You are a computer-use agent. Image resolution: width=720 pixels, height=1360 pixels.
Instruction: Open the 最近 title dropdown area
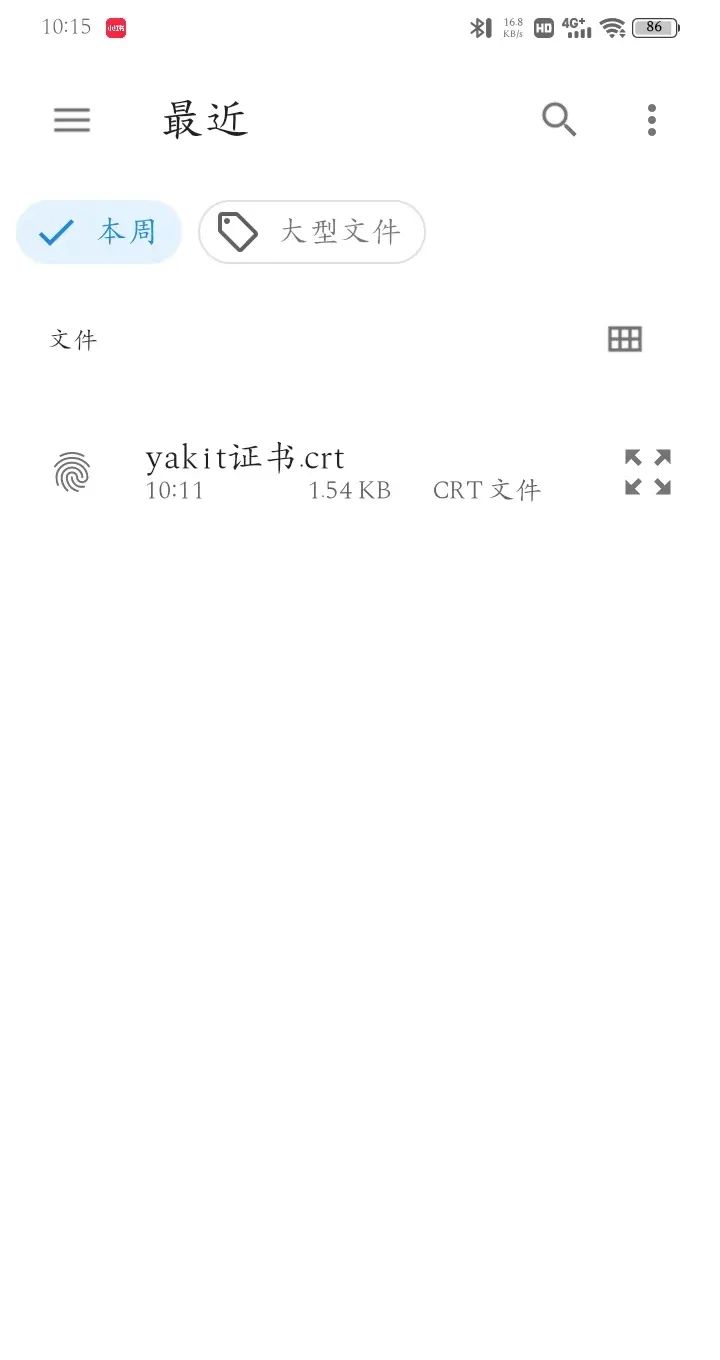click(207, 118)
